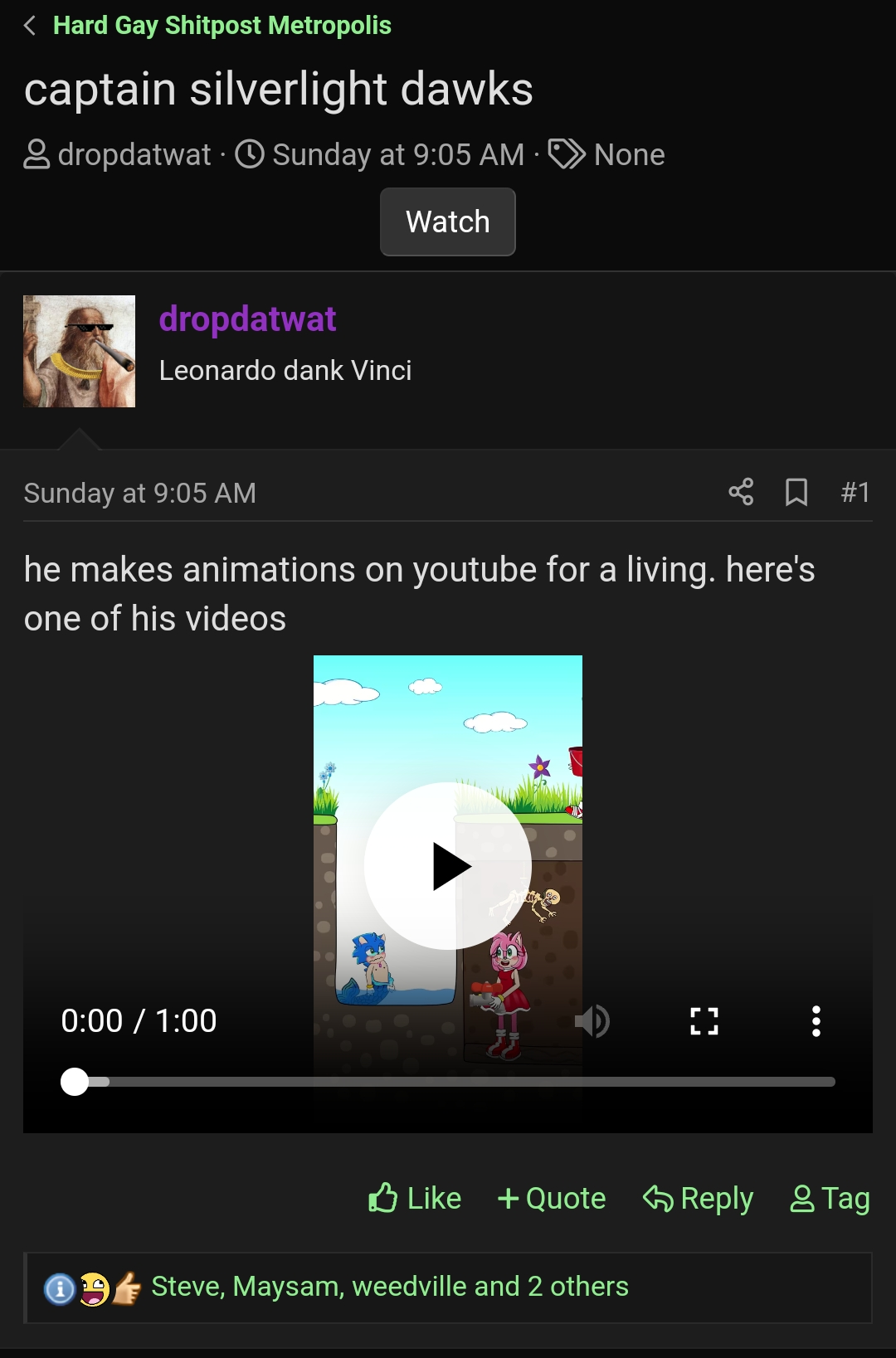Reply to dropdatwat's post

[x=699, y=1198]
